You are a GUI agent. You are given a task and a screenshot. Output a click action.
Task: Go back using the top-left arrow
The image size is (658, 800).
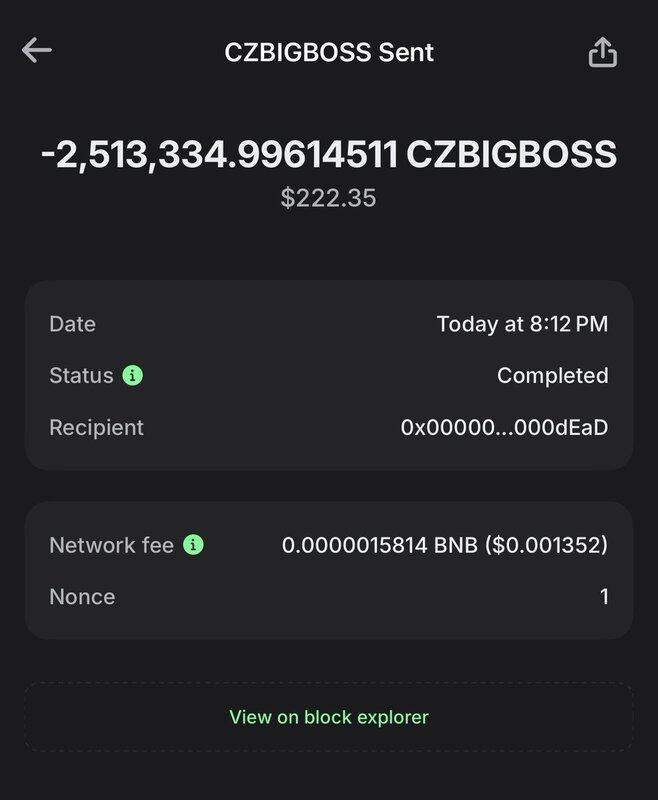click(x=37, y=51)
